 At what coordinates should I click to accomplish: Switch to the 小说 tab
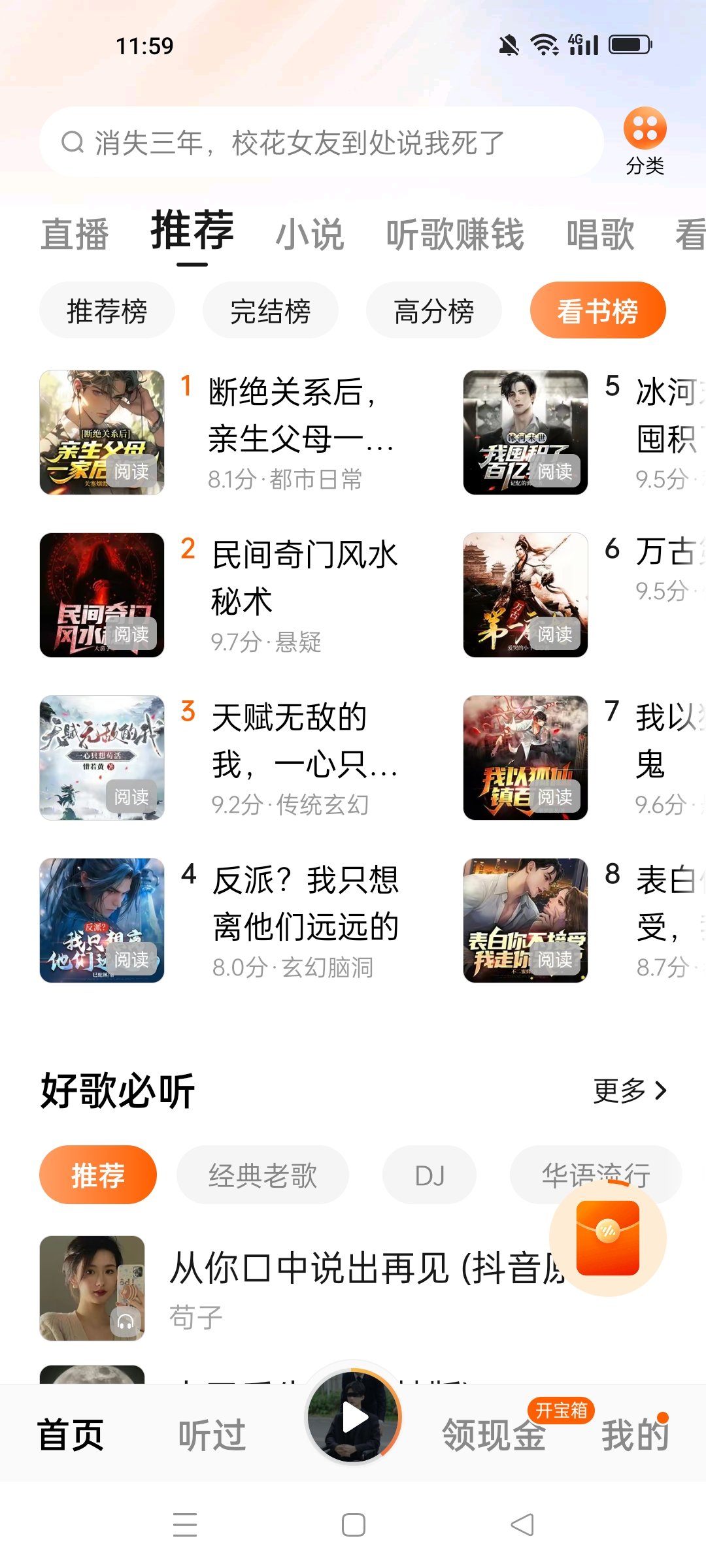[x=310, y=234]
